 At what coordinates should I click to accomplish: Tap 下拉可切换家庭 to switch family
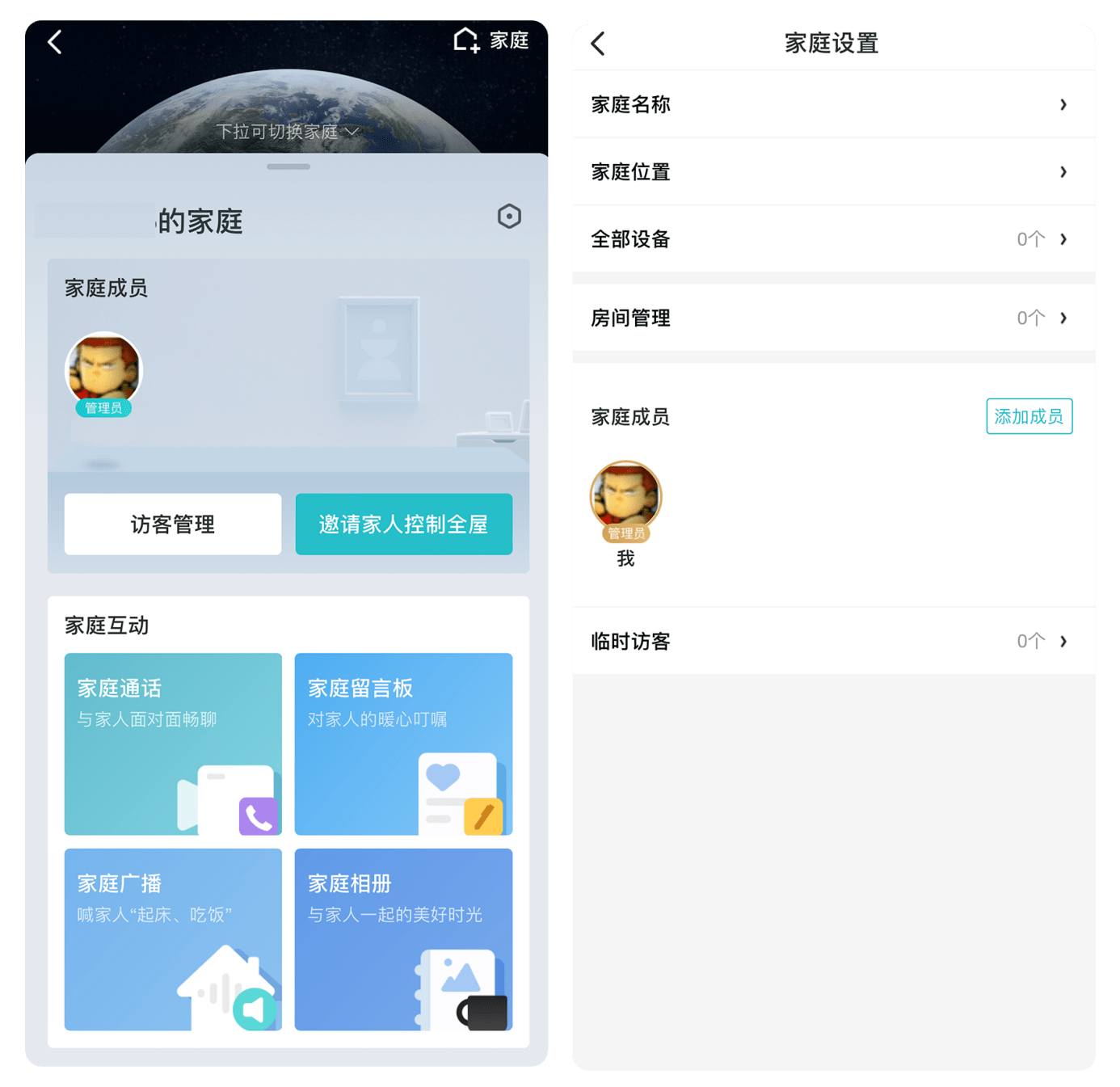[287, 132]
